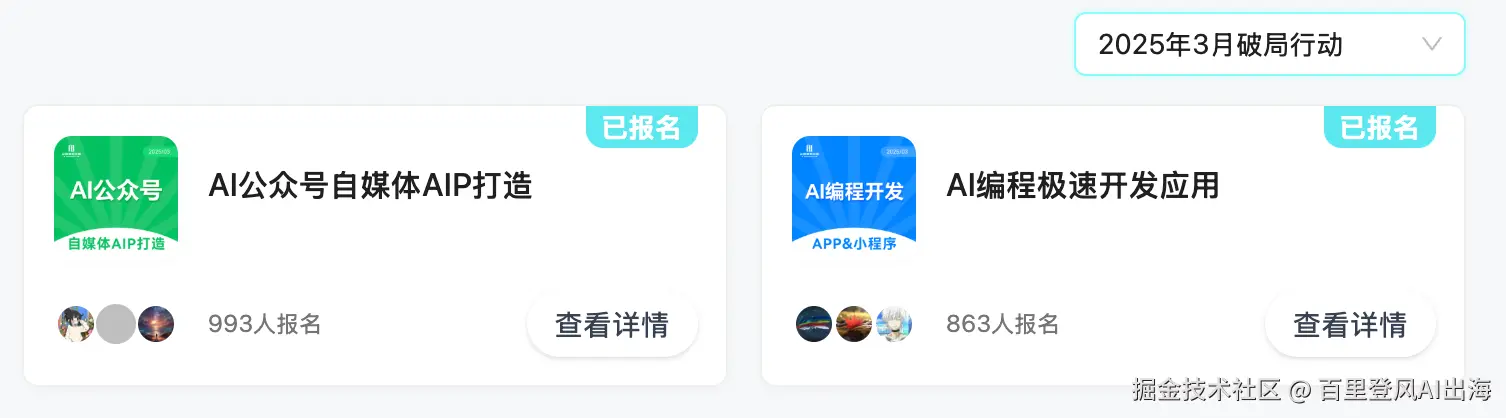The width and height of the screenshot is (1506, 418).
Task: Open the AI编程极速开发应用 card
Action: 1082,187
